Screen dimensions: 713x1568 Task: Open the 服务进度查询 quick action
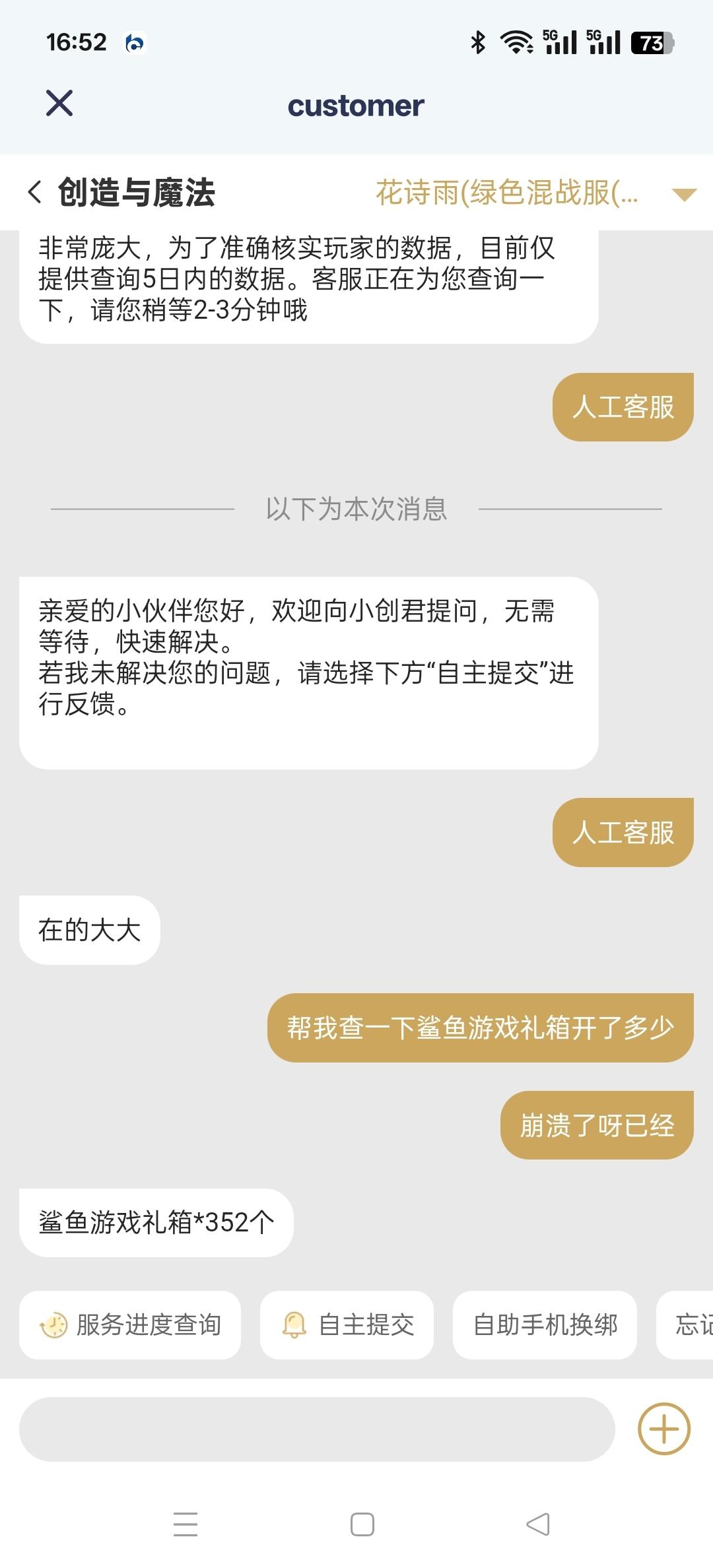click(x=129, y=1324)
